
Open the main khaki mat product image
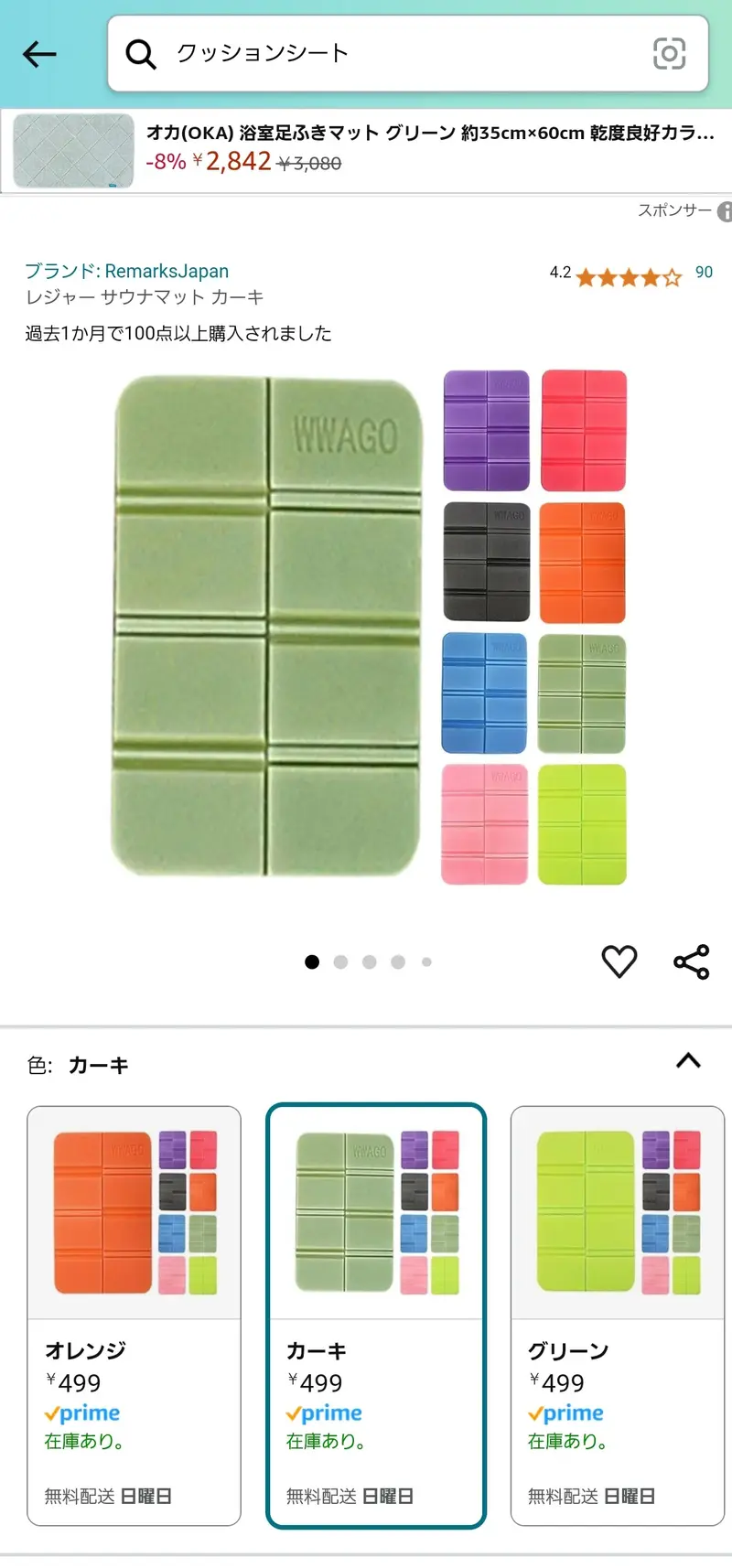tap(268, 627)
